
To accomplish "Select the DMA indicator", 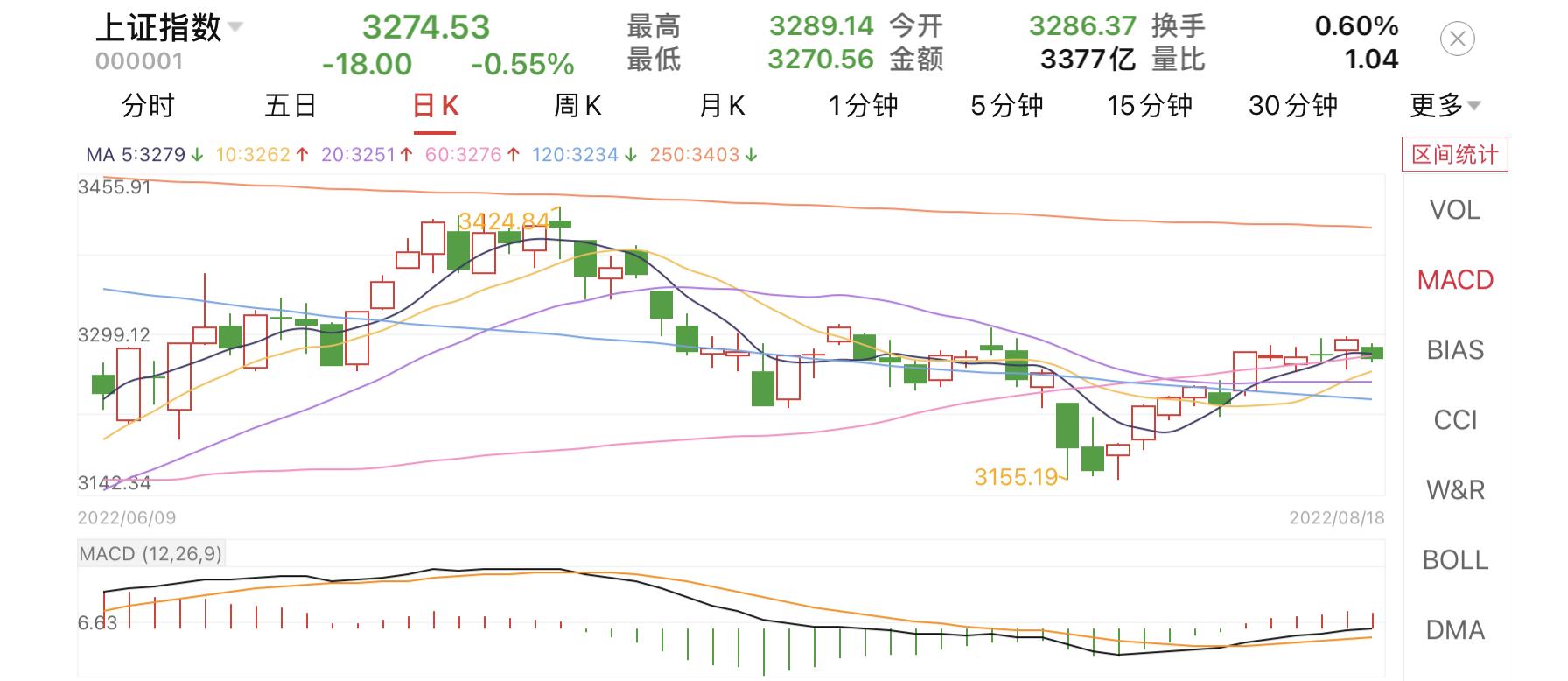I will pyautogui.click(x=1455, y=630).
